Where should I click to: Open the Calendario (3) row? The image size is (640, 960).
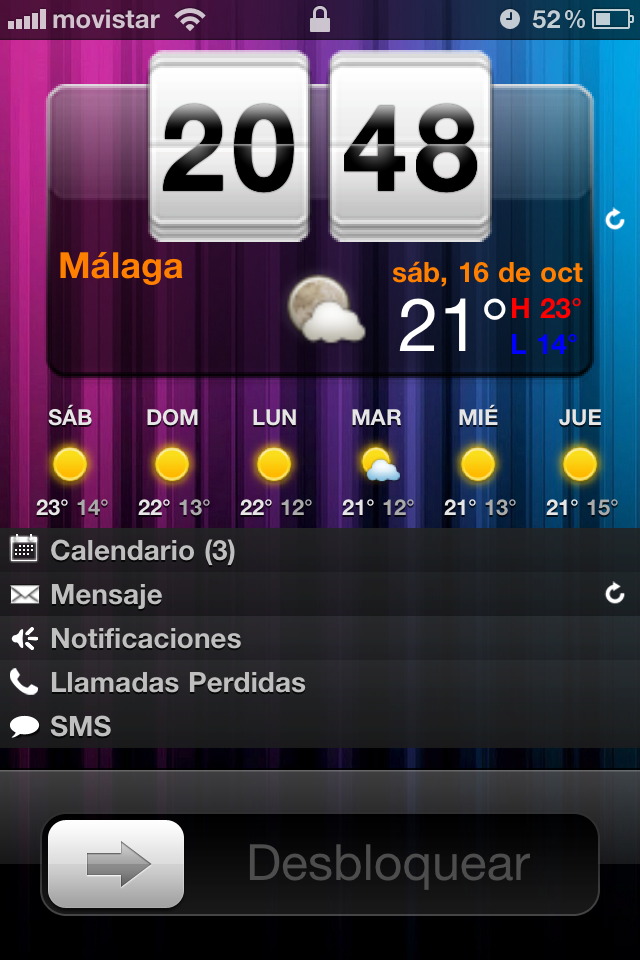click(x=143, y=550)
